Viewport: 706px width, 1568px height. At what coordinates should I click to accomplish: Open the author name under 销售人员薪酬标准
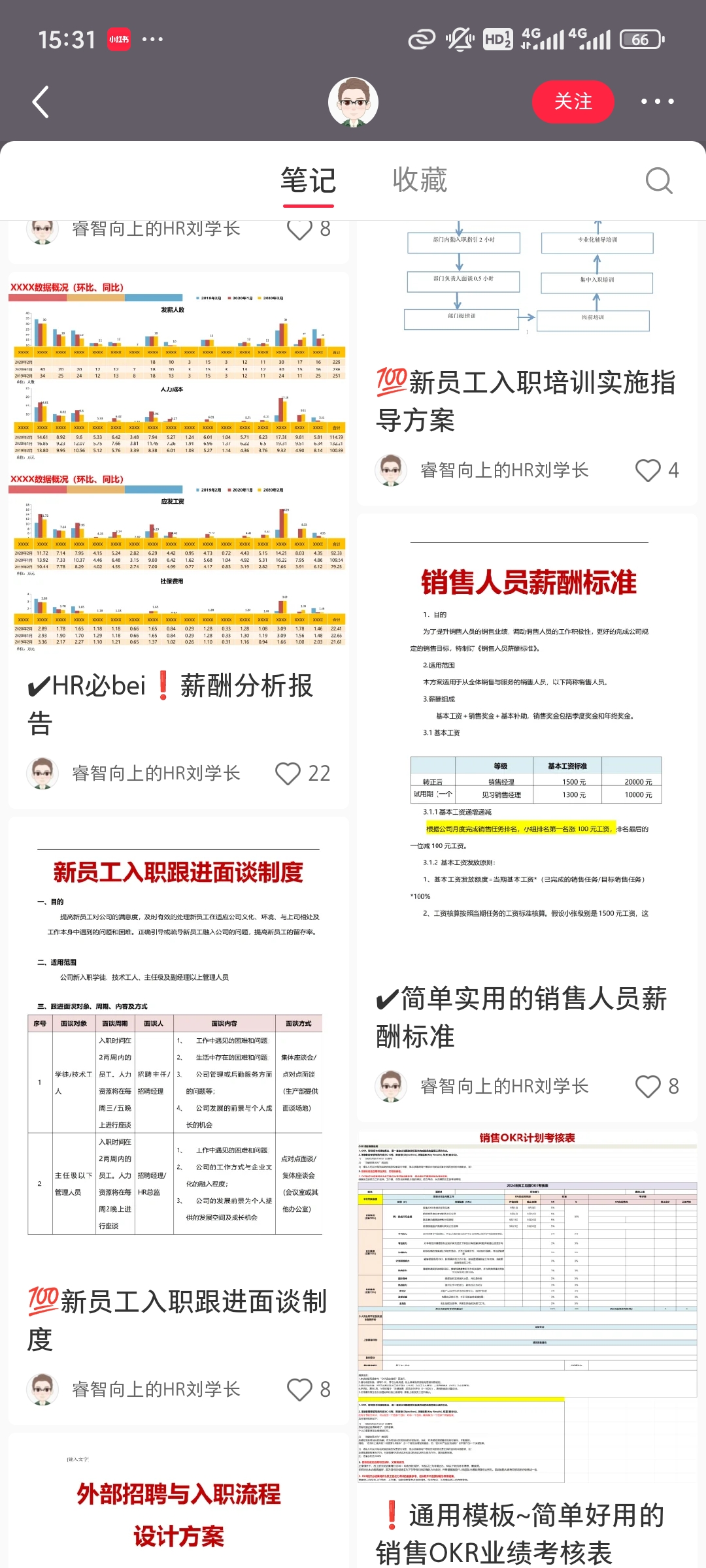click(504, 1086)
